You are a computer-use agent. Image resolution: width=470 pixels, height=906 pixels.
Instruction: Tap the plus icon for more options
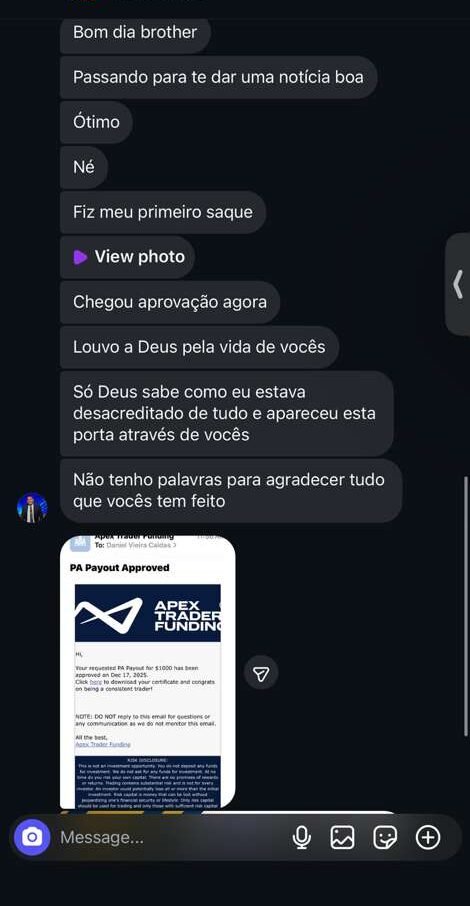[428, 837]
